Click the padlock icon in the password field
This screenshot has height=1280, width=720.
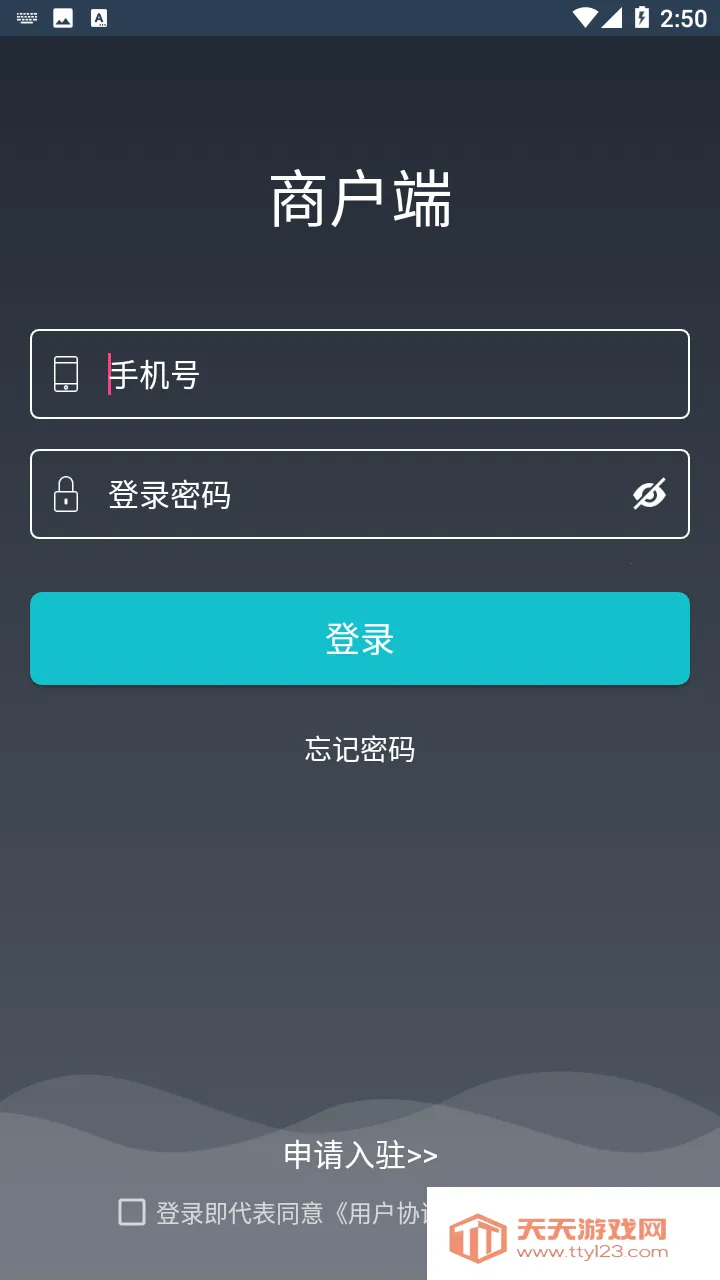pos(67,494)
